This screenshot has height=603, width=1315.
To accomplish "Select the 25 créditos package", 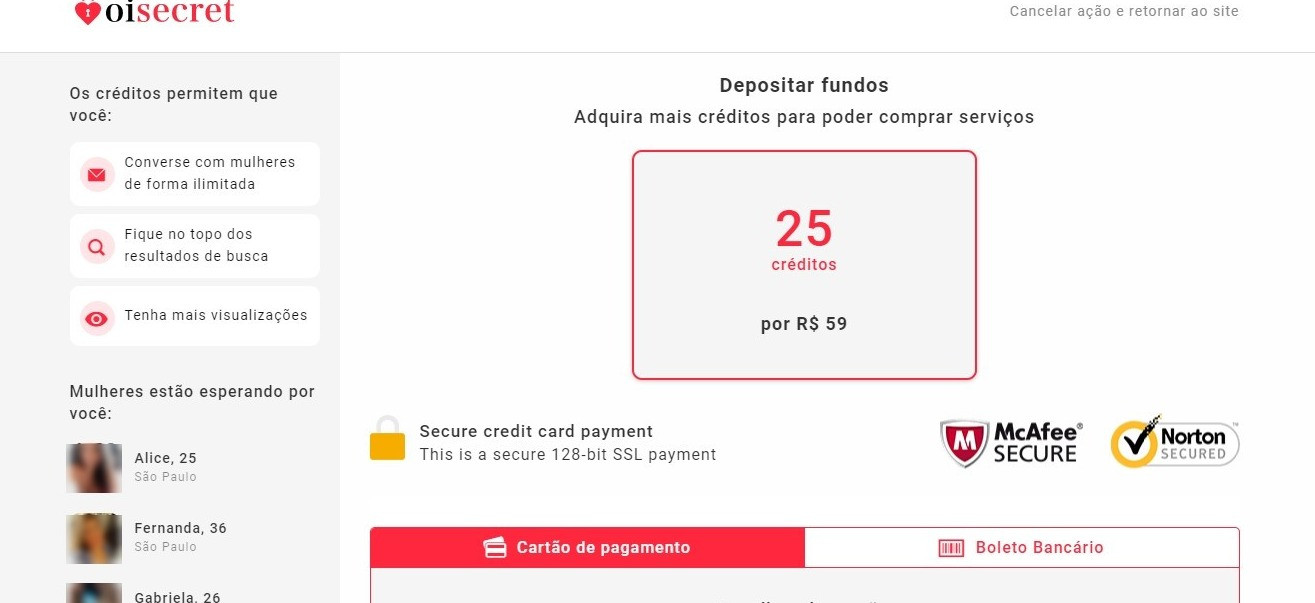I will pos(803,265).
